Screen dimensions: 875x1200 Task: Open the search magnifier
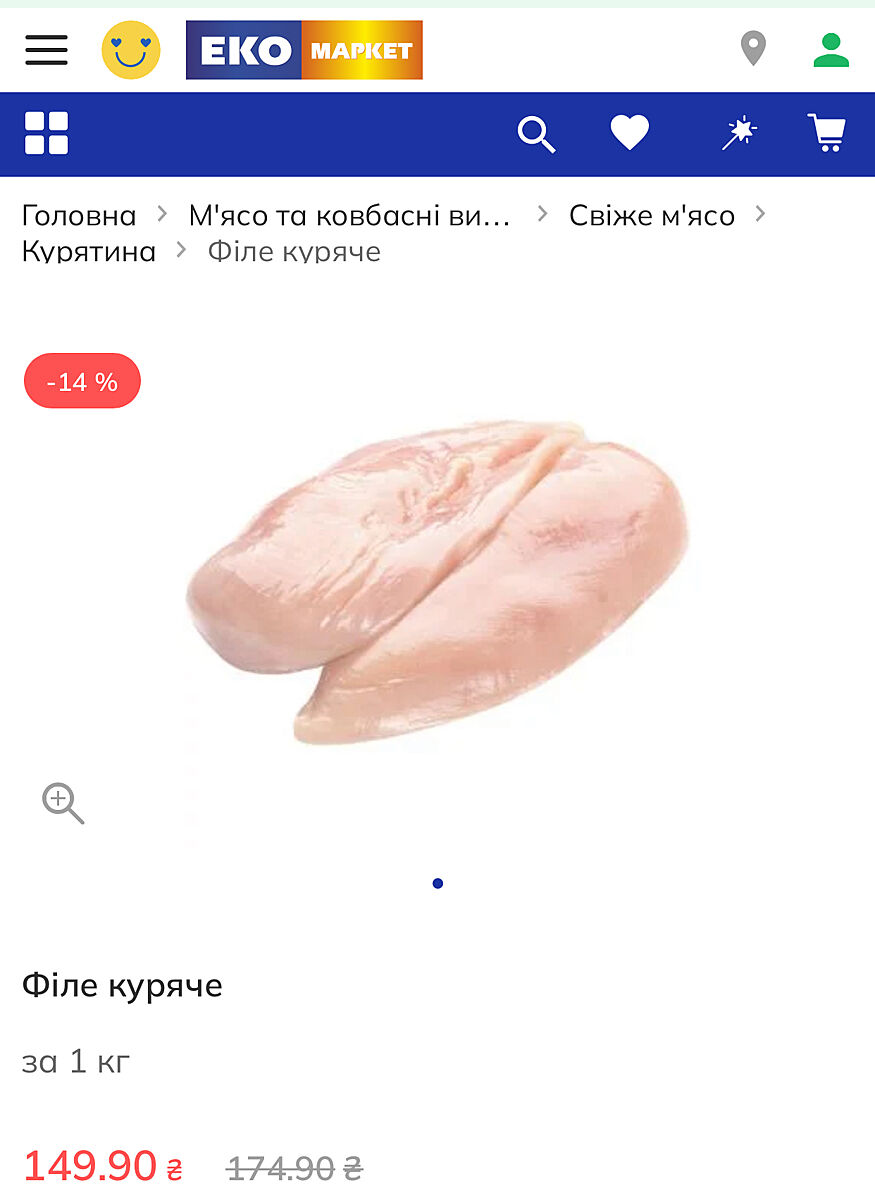coord(536,133)
